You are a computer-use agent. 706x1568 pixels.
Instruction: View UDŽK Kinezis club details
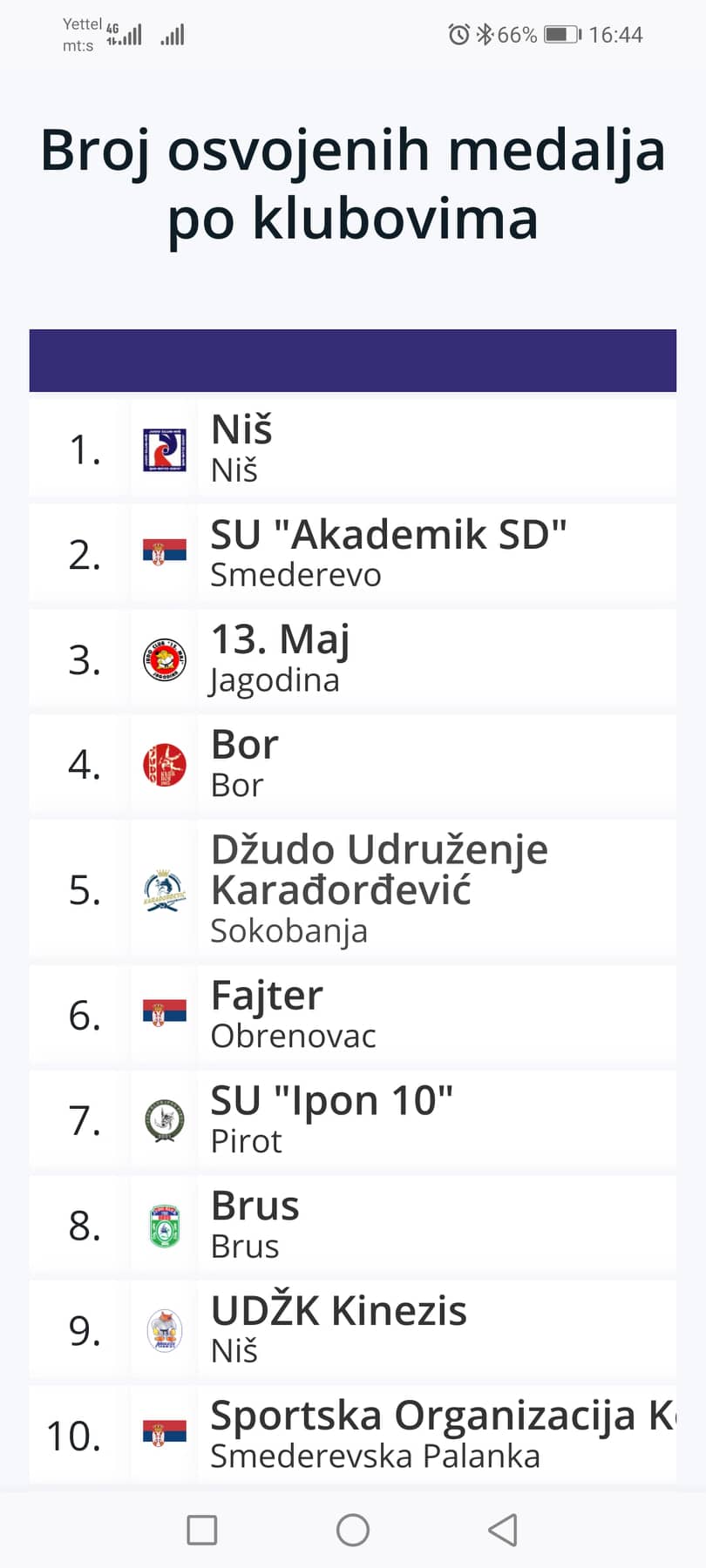point(352,1330)
